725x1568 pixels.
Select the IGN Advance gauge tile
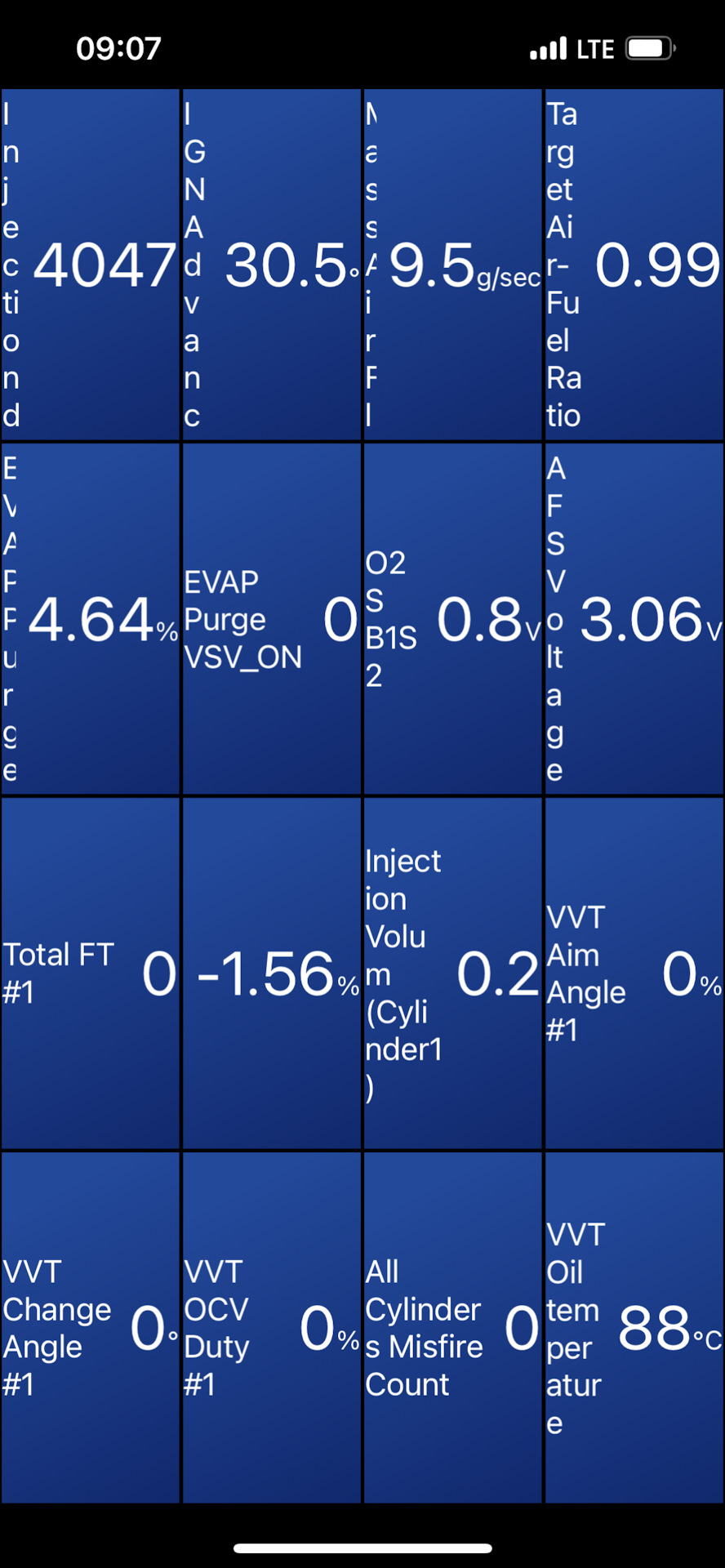(272, 265)
